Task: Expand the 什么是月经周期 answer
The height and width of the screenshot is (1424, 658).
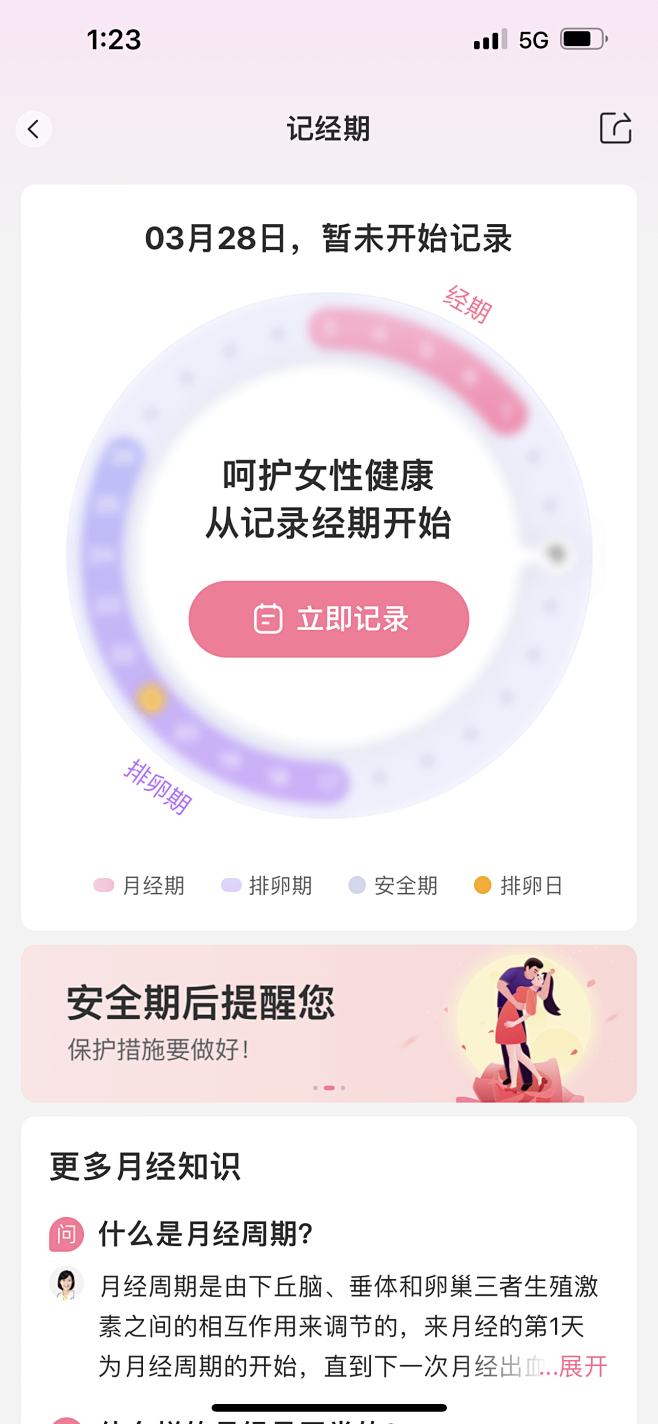Action: tap(582, 1367)
